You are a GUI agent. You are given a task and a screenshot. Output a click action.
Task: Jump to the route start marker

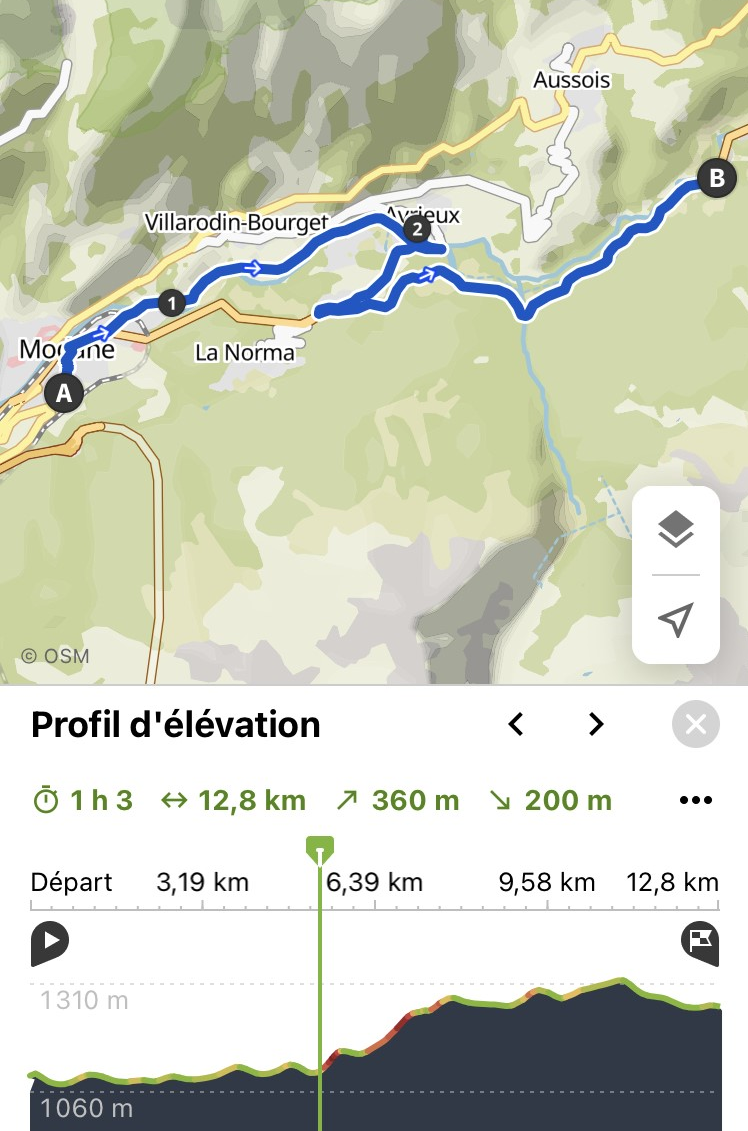49,942
